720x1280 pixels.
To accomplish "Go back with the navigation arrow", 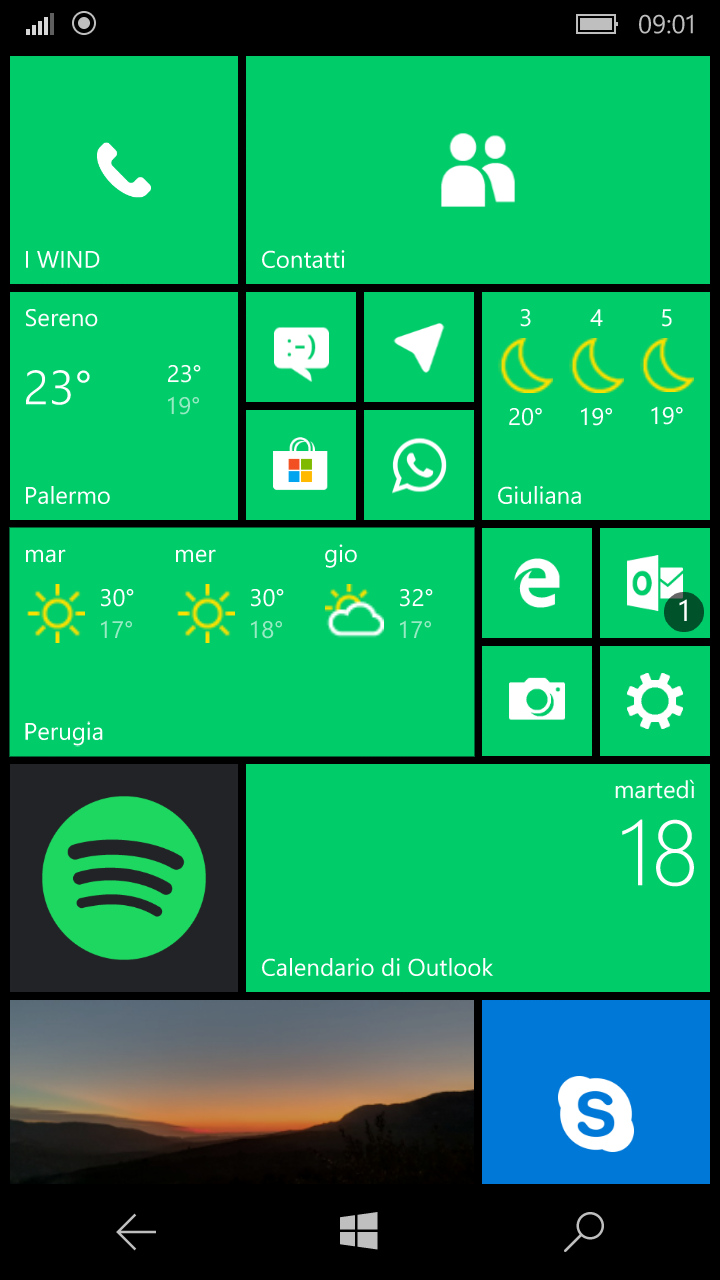I will click(136, 1232).
